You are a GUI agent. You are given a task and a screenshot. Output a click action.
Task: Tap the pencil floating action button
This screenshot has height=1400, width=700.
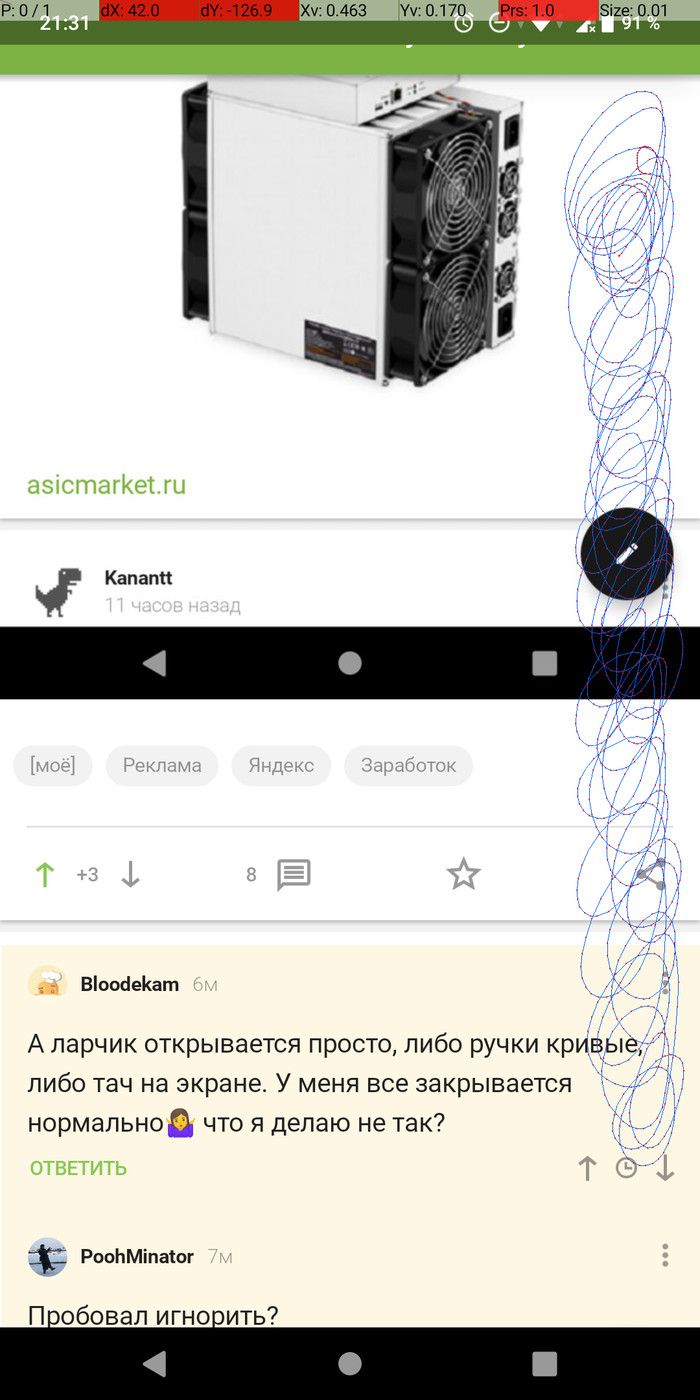click(x=627, y=553)
